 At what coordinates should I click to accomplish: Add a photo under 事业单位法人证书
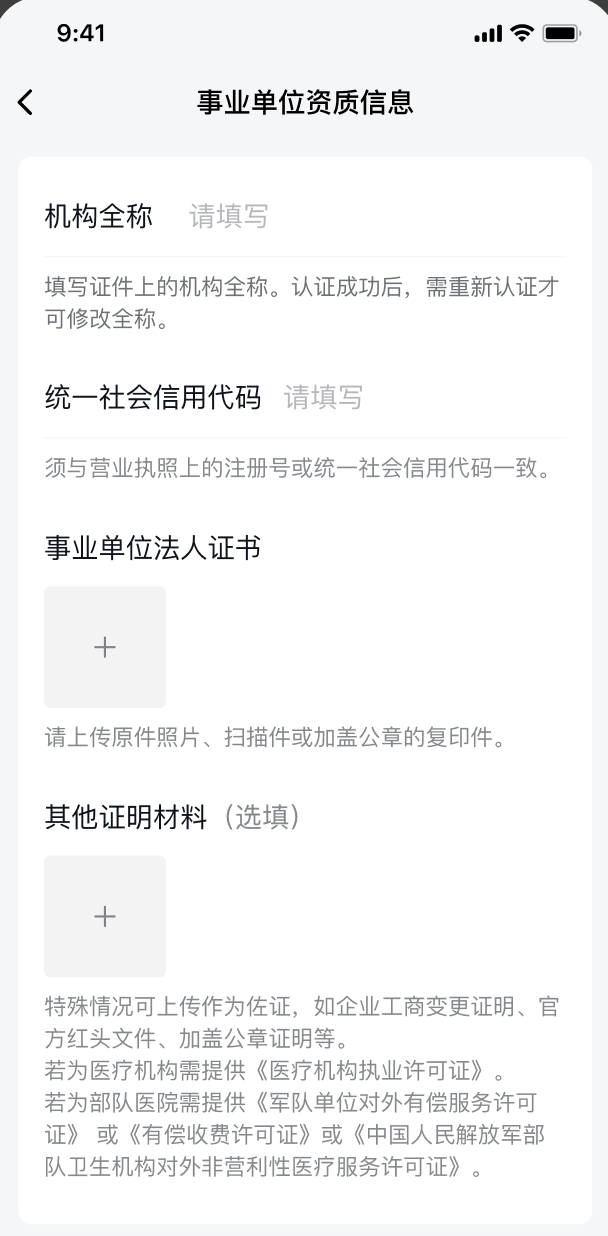tap(105, 647)
